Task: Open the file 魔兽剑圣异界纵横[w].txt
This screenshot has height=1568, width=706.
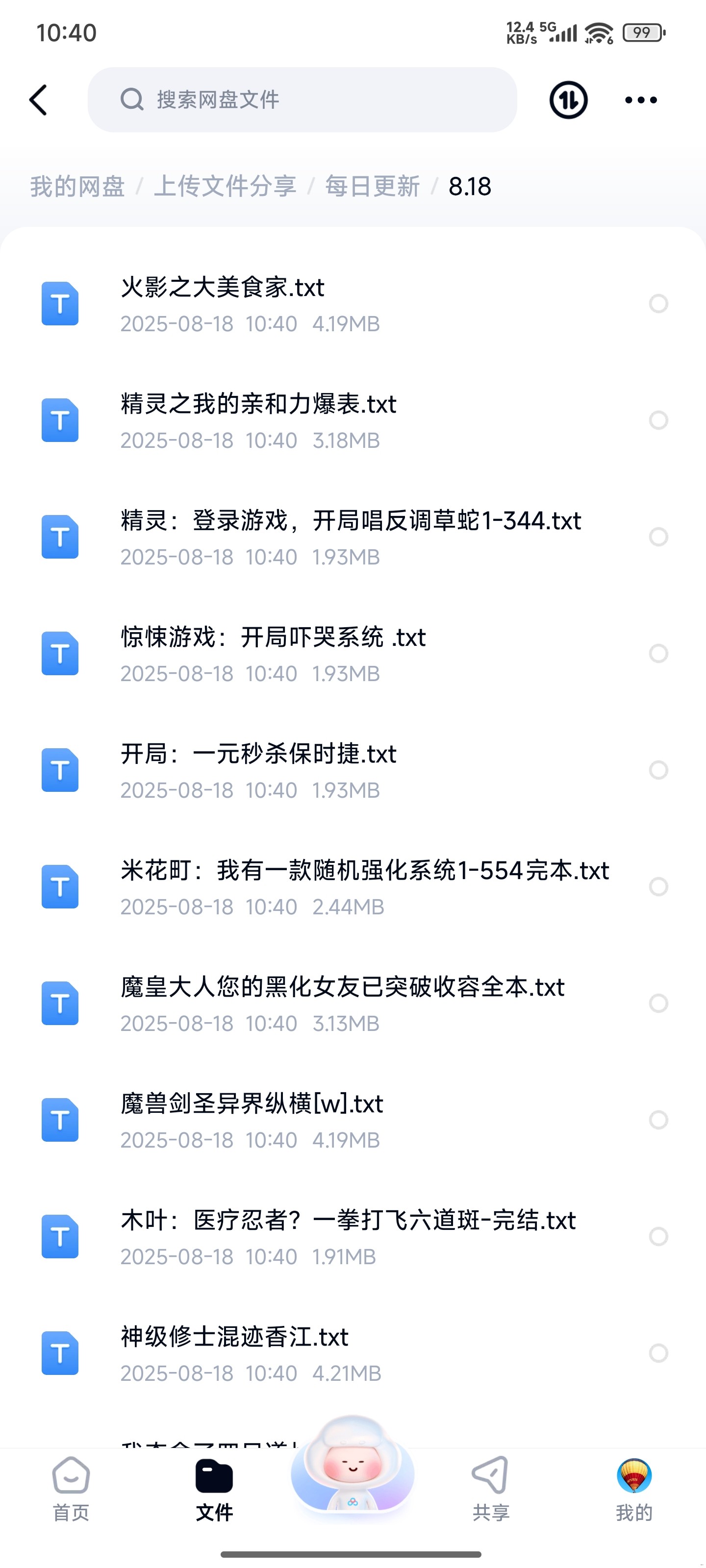Action: point(252,1104)
